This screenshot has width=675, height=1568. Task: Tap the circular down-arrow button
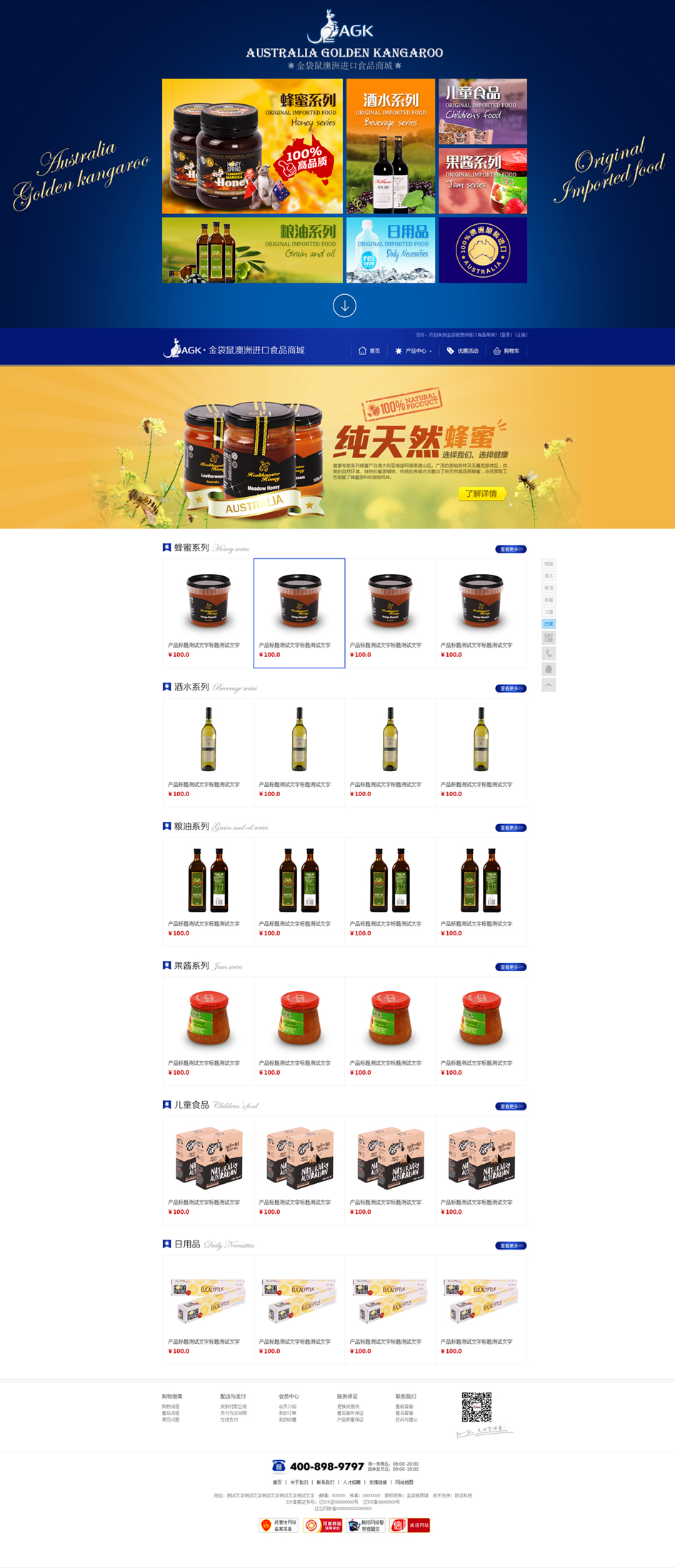344,306
